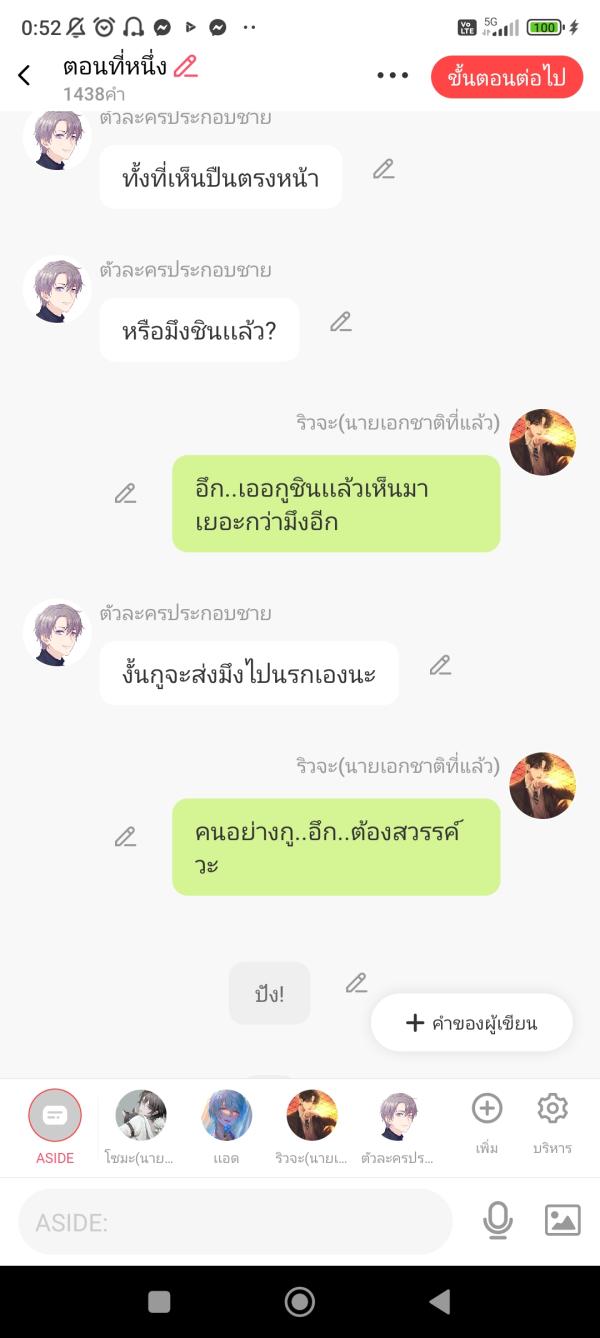Image resolution: width=600 pixels, height=1338 pixels.
Task: Focus the ASIDE text input field
Action: tap(235, 1222)
